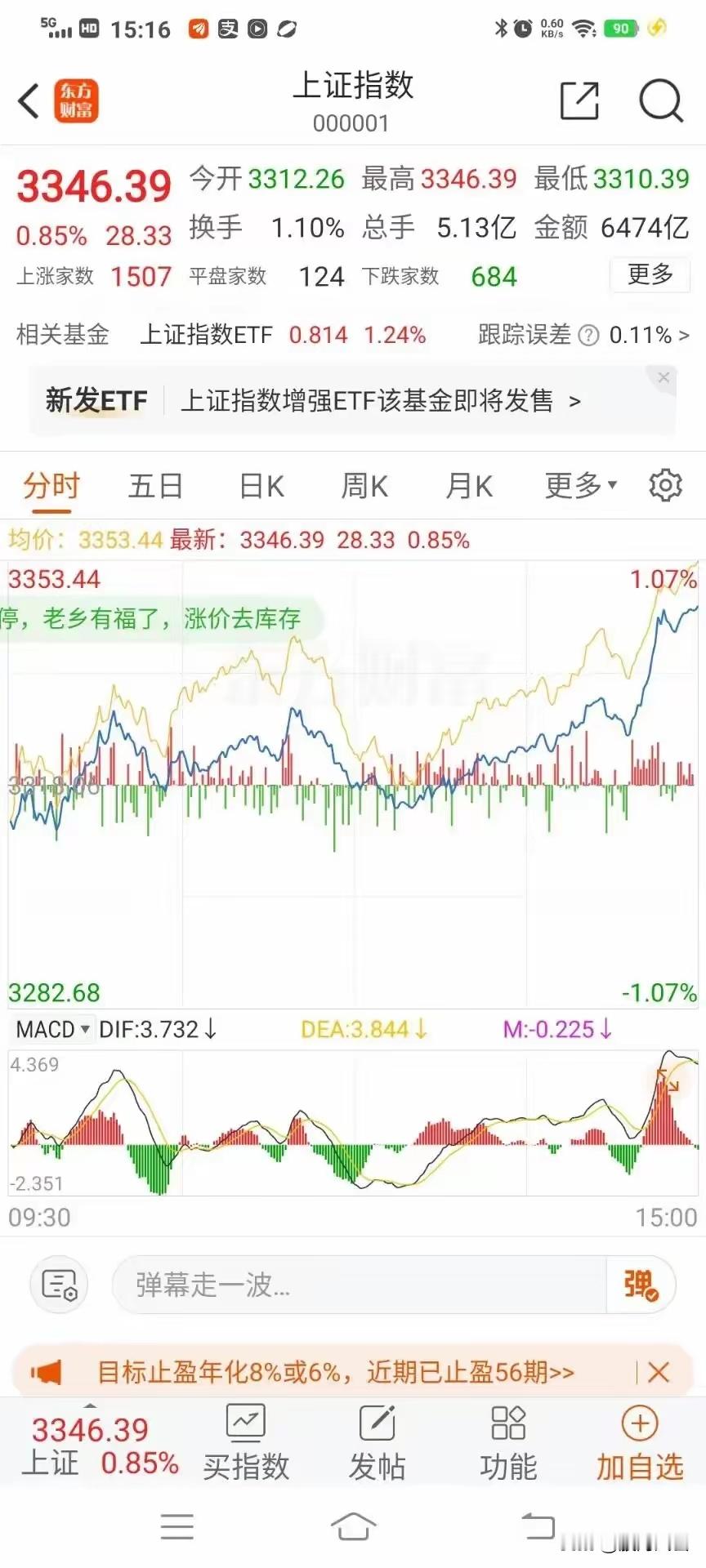Switch to the 日K chart tab
Viewport: 706px width, 1568px height.
click(261, 486)
